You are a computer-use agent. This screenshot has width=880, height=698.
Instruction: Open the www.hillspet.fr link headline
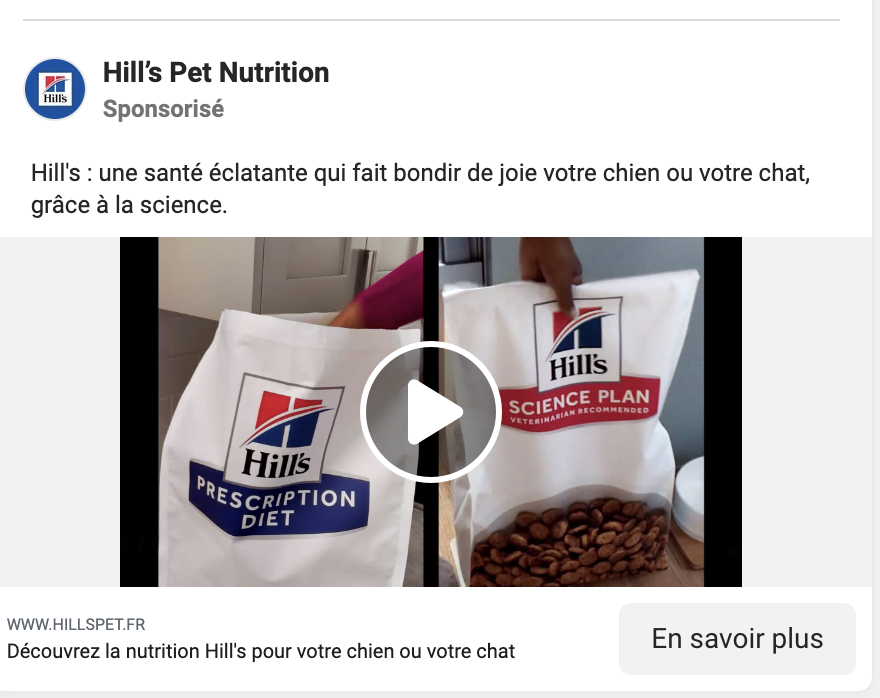[x=261, y=651]
